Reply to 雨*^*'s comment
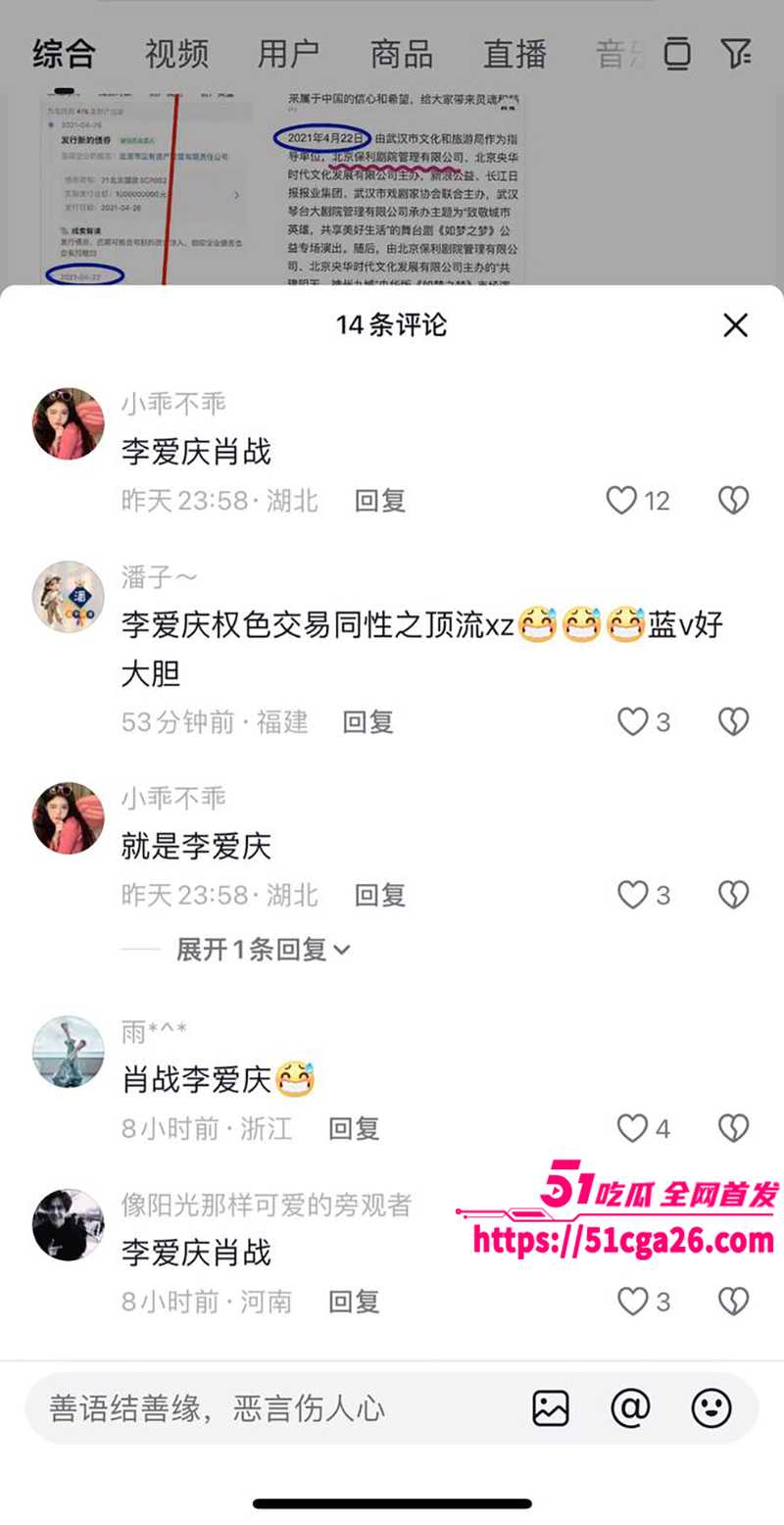The image size is (784, 1525). pos(354,1128)
